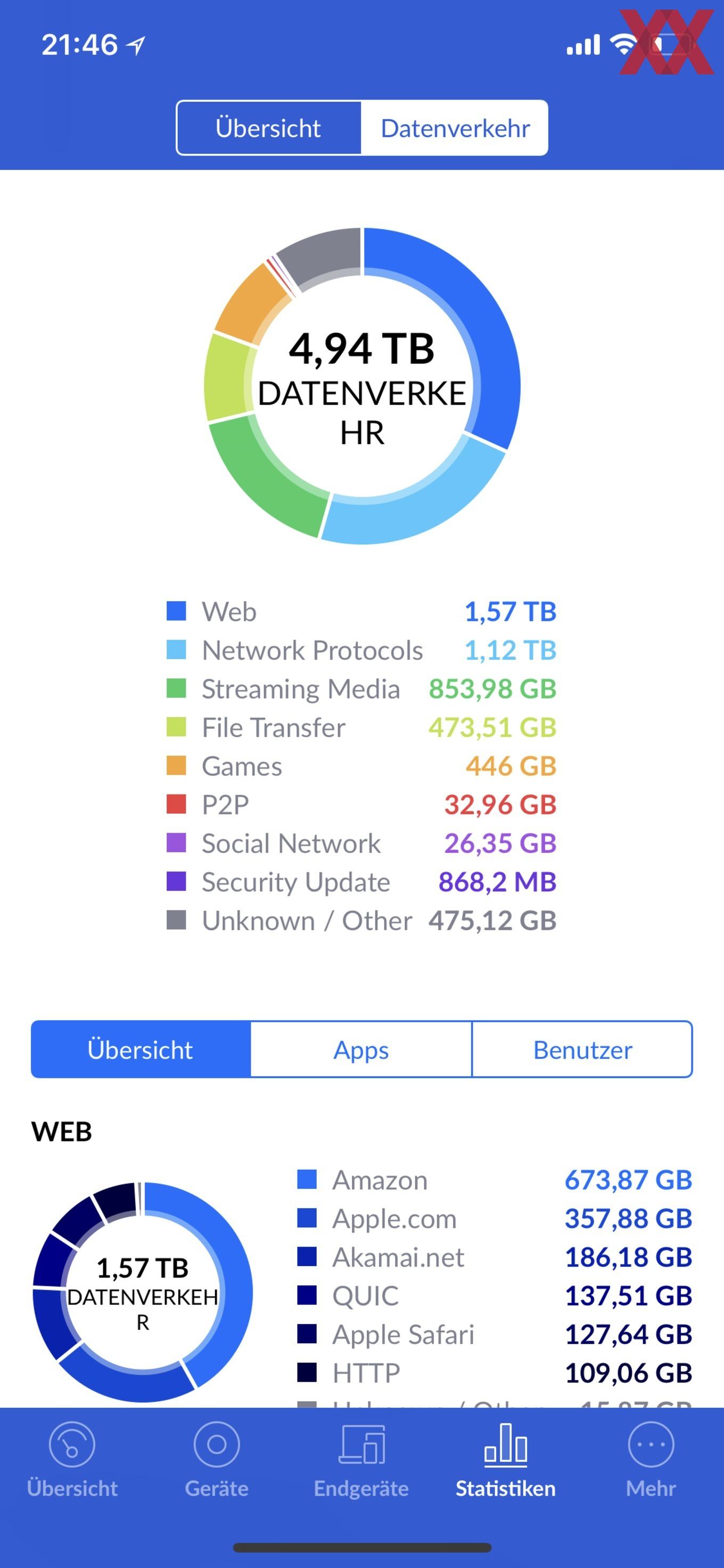Switch to the top Übersicht segment
The width and height of the screenshot is (724, 1568).
click(268, 128)
